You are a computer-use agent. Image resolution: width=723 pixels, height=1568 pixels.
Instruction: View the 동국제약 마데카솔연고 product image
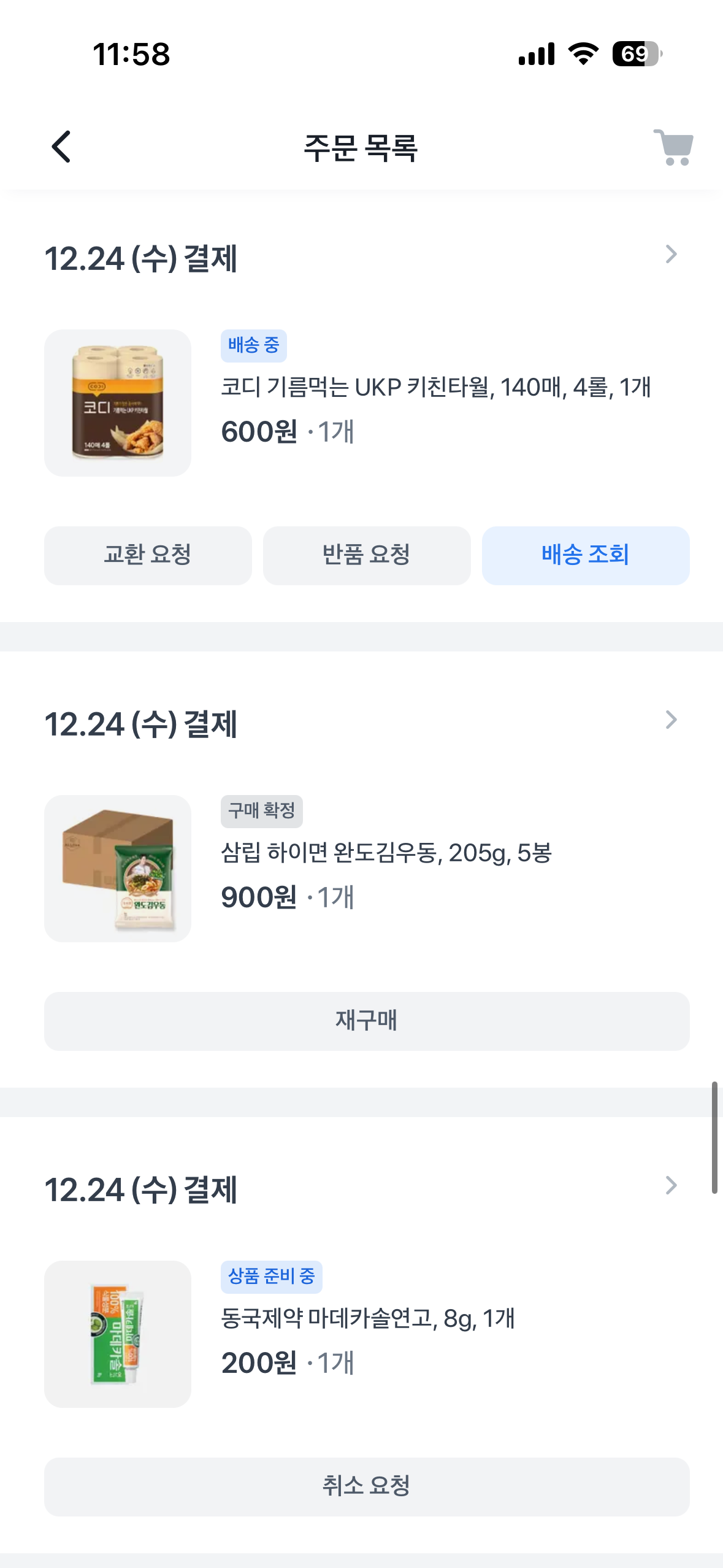[x=118, y=1334]
